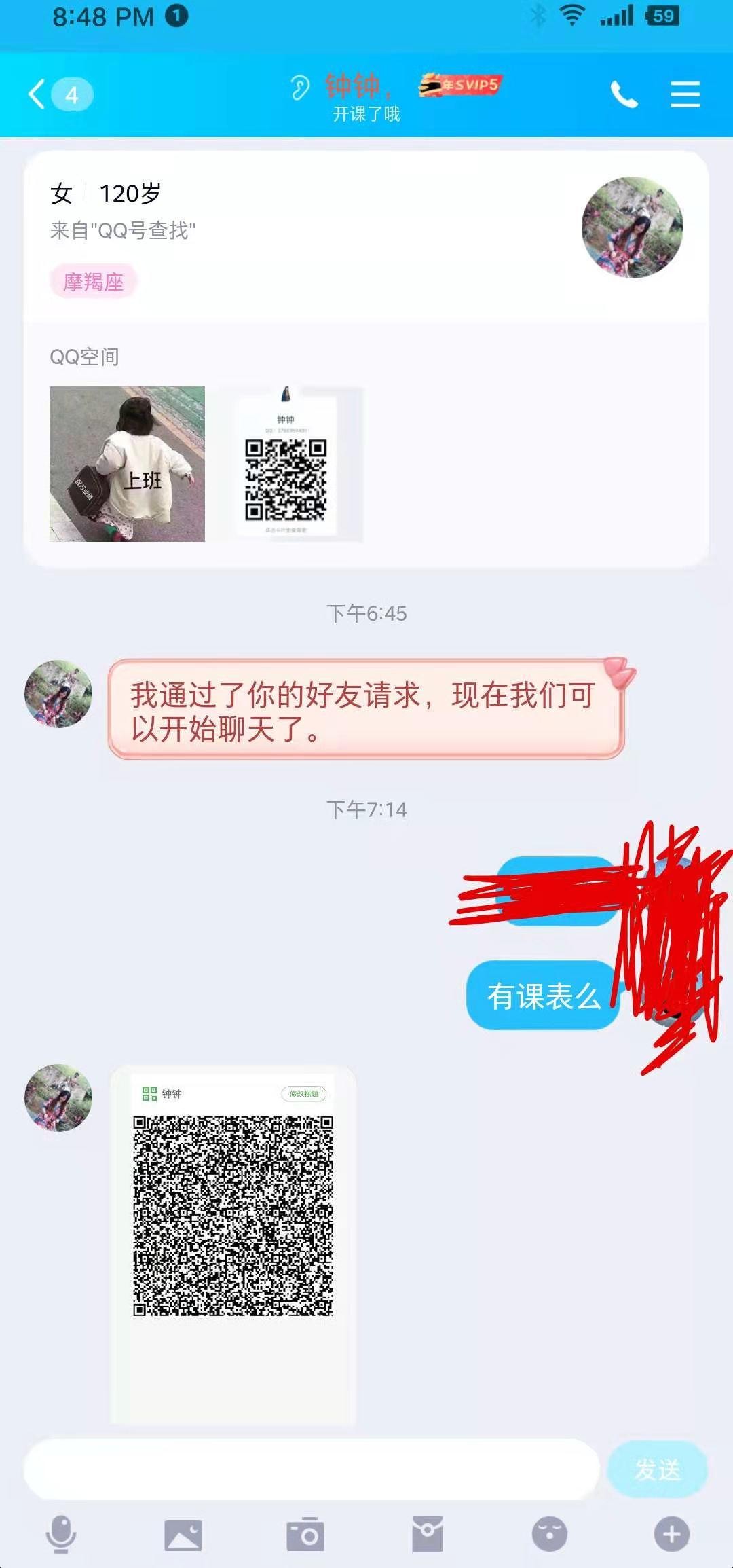Screen dimensions: 733x1568
Task: Open the camera to take a photo
Action: tap(305, 1534)
